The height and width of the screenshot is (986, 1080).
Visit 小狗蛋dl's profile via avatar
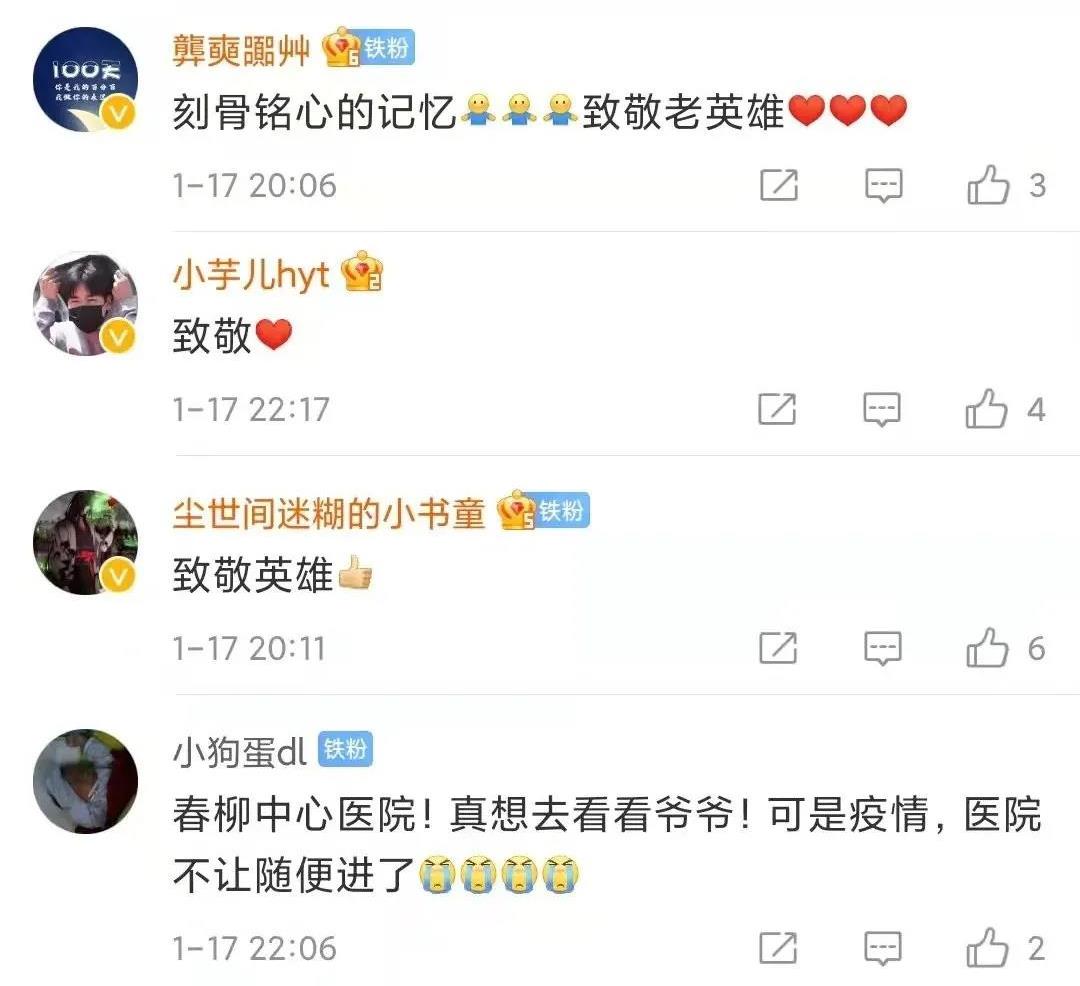(86, 781)
